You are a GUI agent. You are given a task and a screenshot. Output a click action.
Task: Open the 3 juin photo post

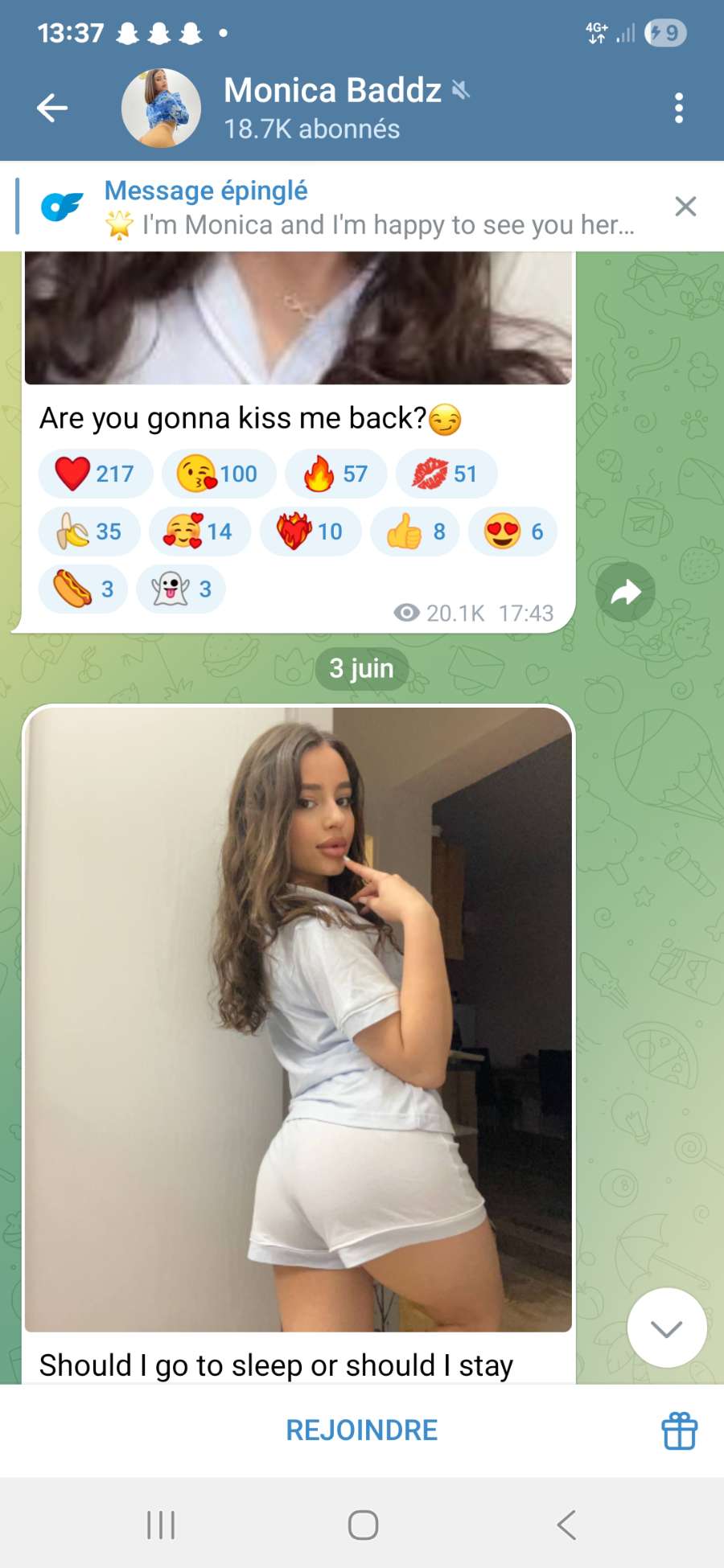pos(298,1018)
